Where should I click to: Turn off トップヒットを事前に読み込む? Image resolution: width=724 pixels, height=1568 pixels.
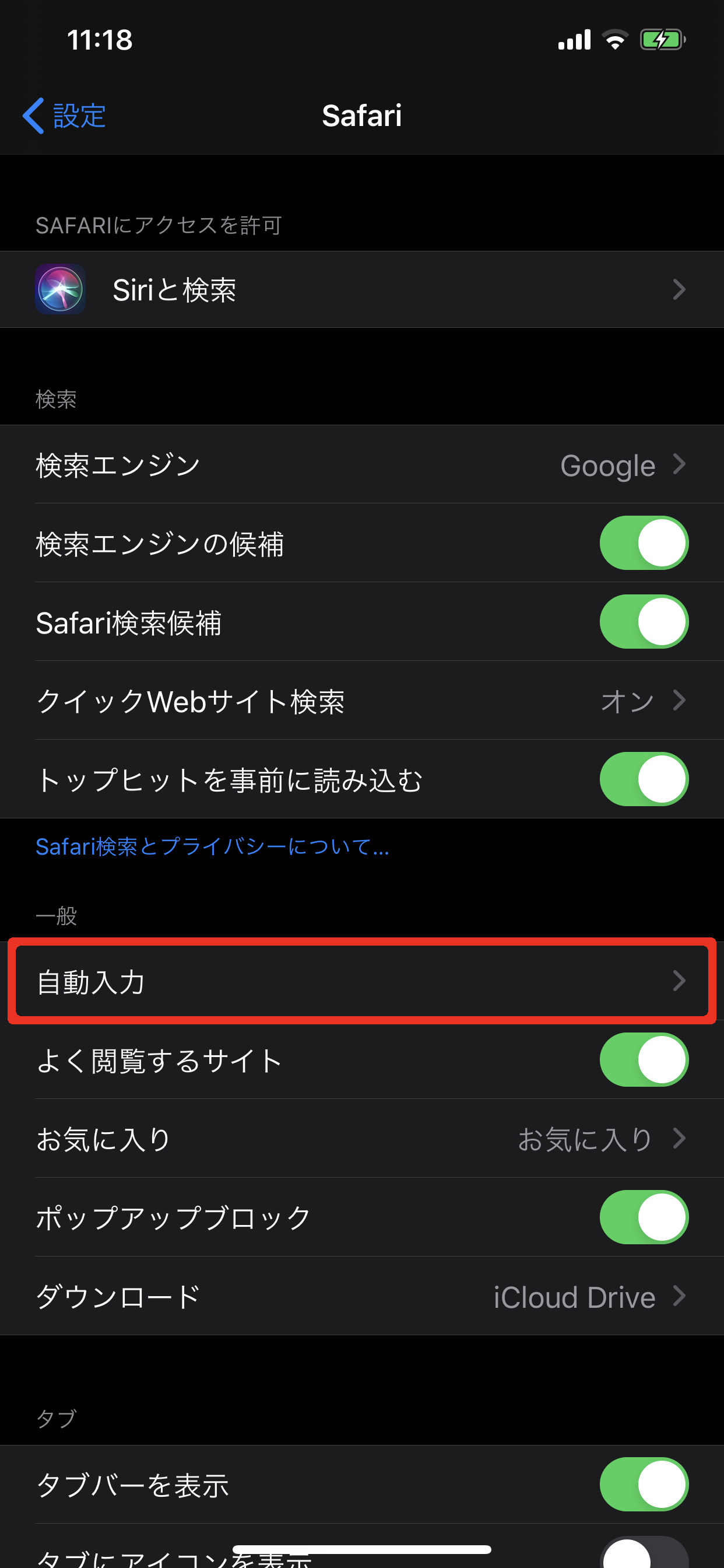(643, 780)
